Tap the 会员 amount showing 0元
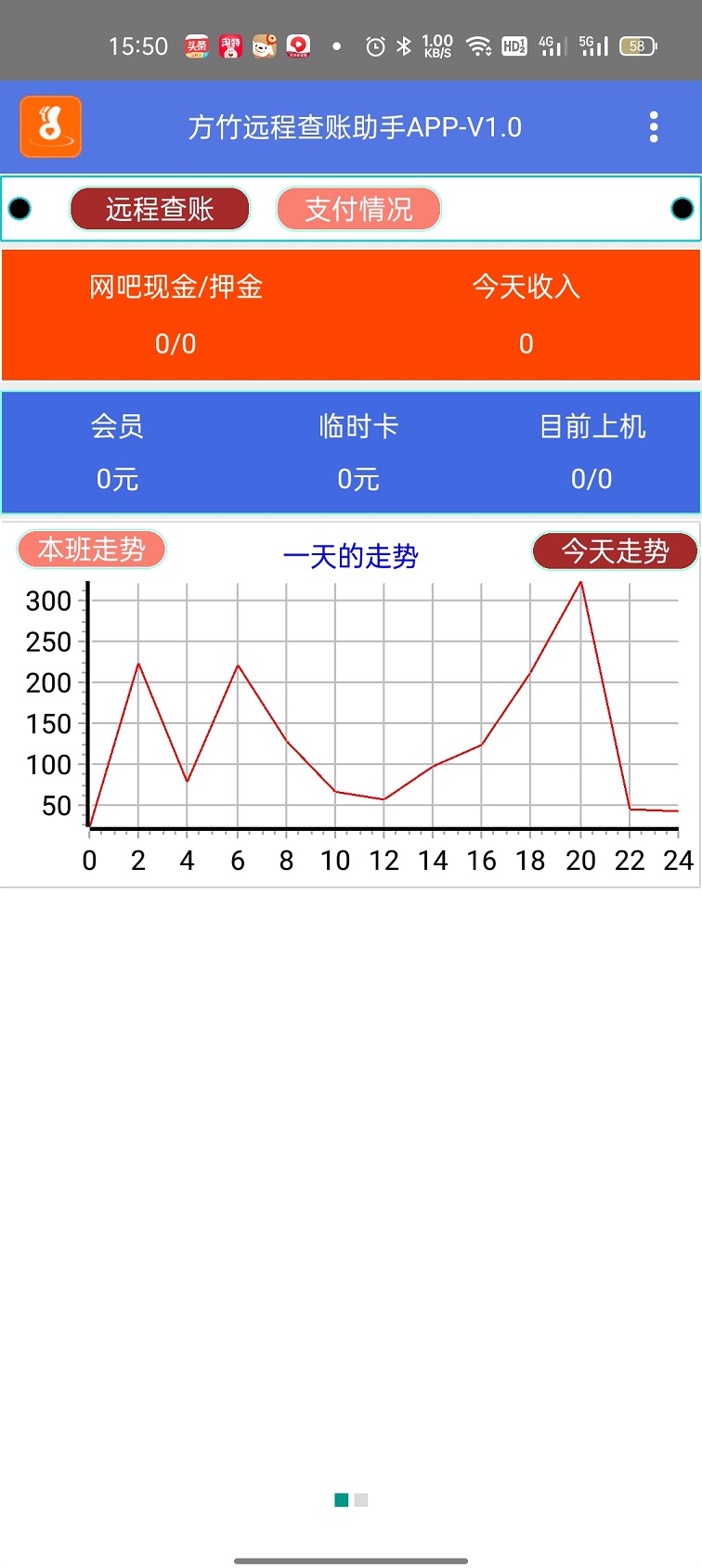702x1568 pixels. coord(118,480)
